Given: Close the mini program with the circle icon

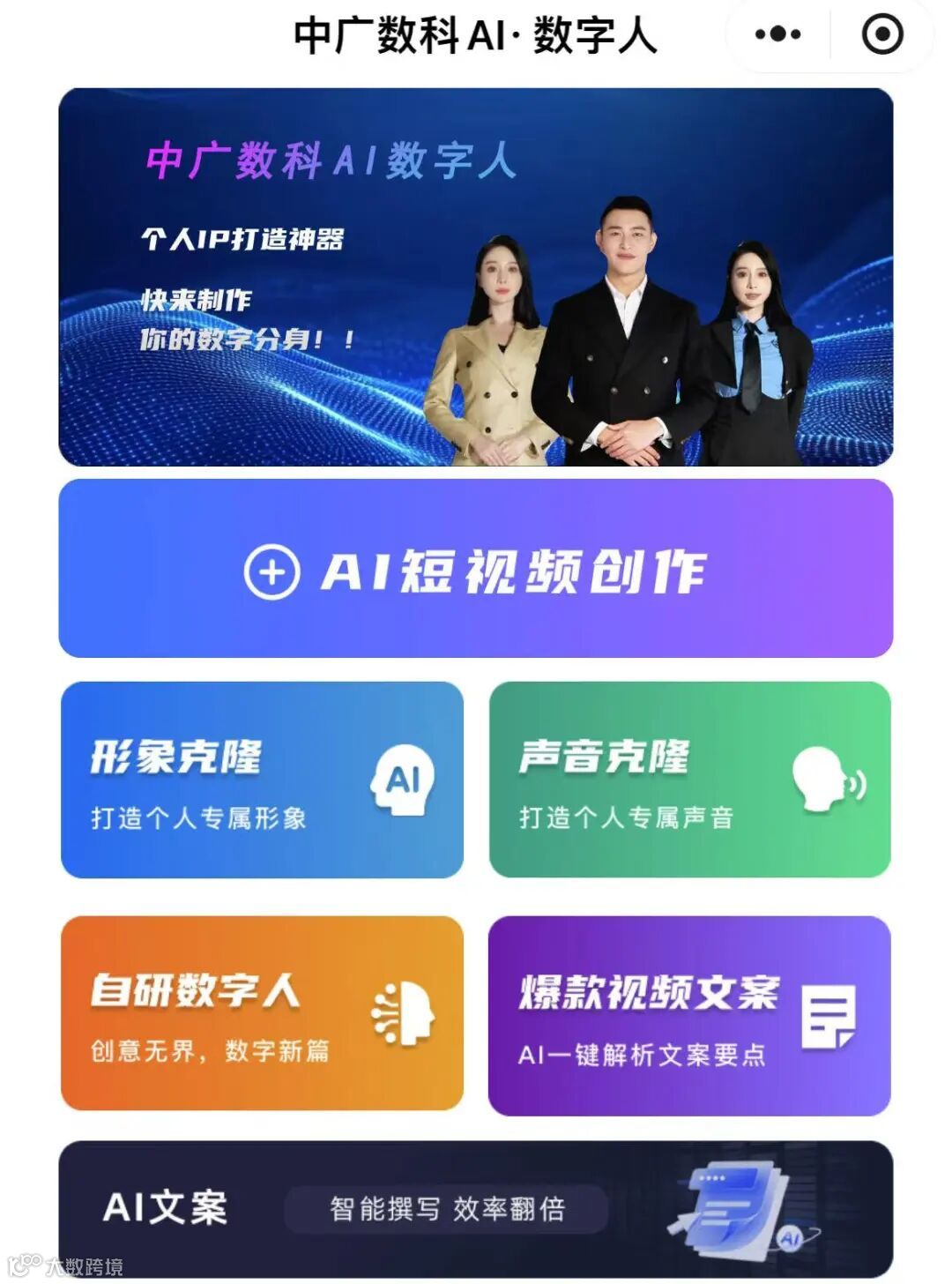Looking at the screenshot, I should tap(881, 35).
